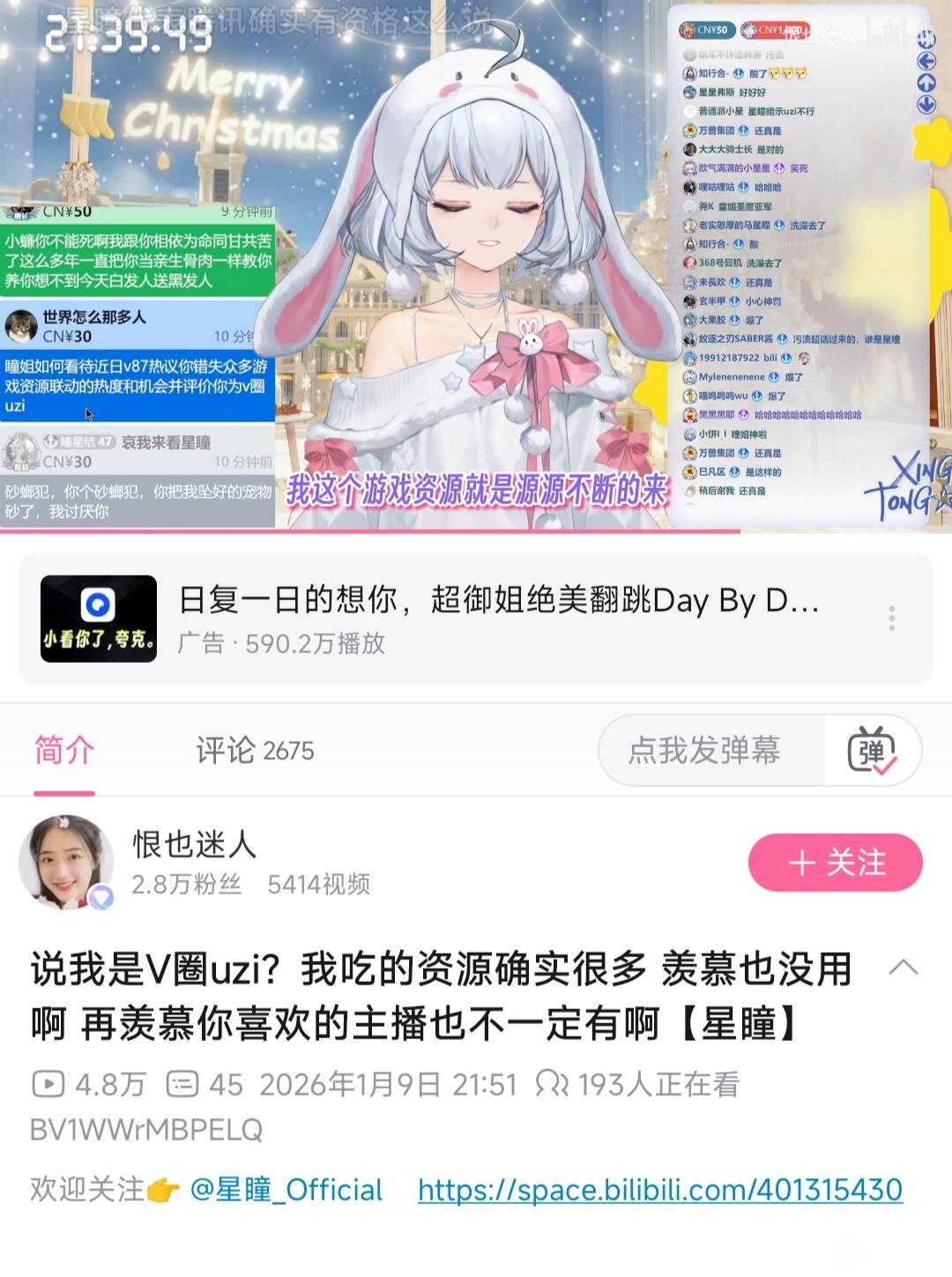
Task: Open the ad card's three-dot overflow menu
Action: point(892,619)
